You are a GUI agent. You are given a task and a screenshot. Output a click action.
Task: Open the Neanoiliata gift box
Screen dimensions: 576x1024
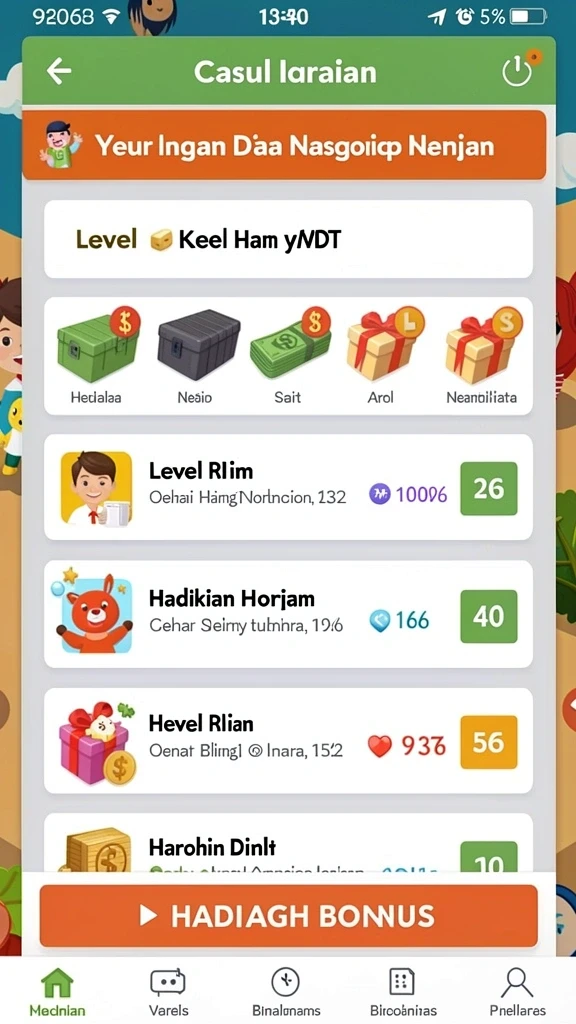(x=482, y=356)
